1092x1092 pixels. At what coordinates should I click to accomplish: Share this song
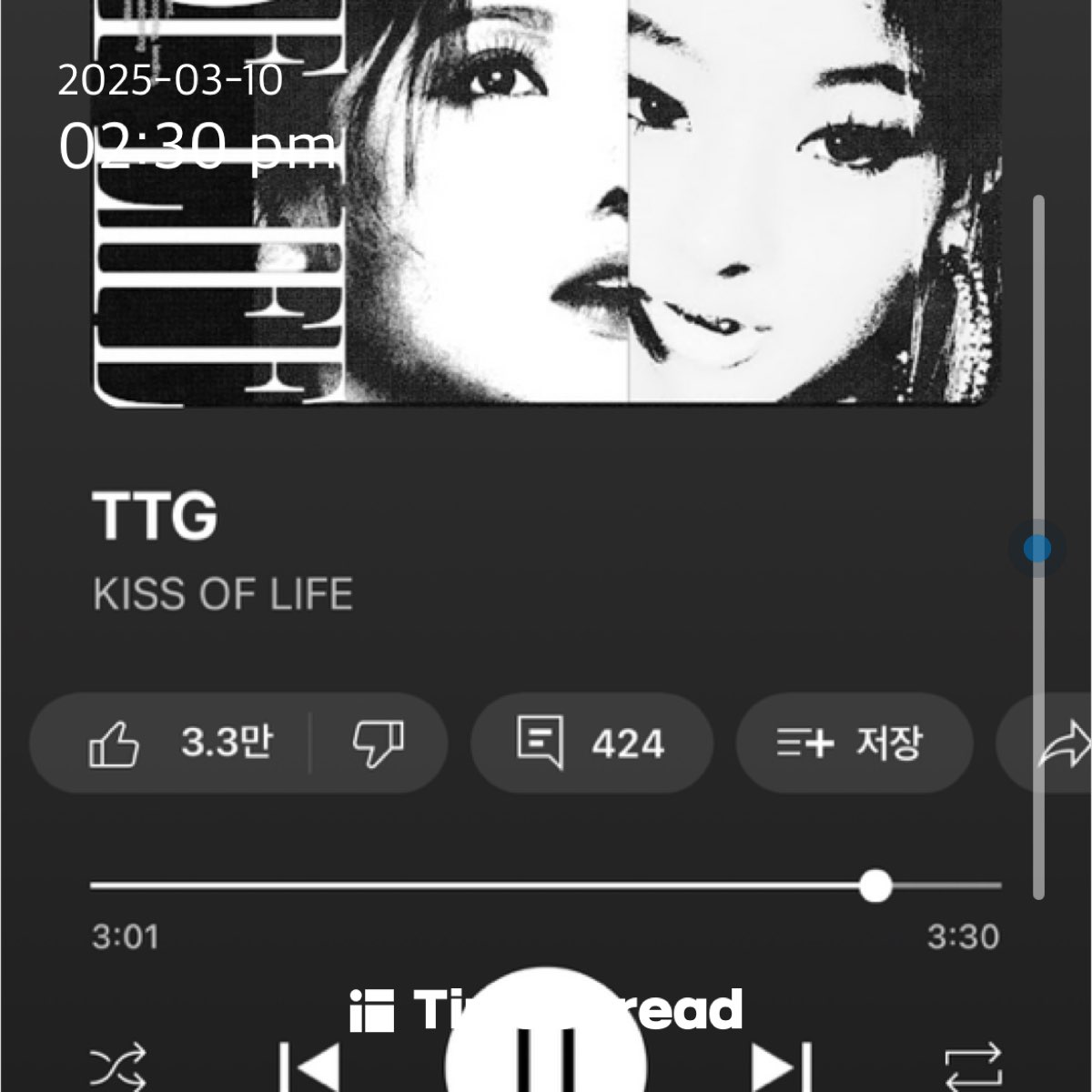[1060, 743]
